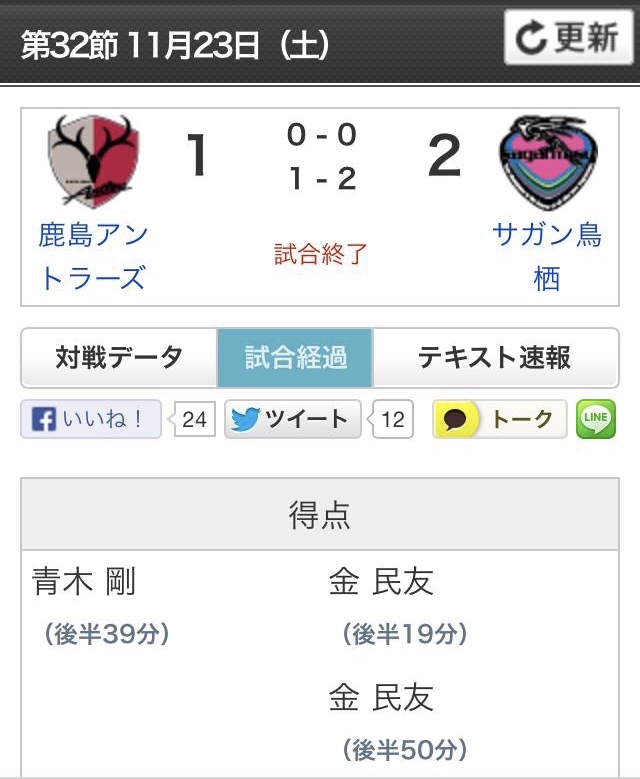Select the 試合経過 tab
640x779 pixels.
(x=295, y=357)
